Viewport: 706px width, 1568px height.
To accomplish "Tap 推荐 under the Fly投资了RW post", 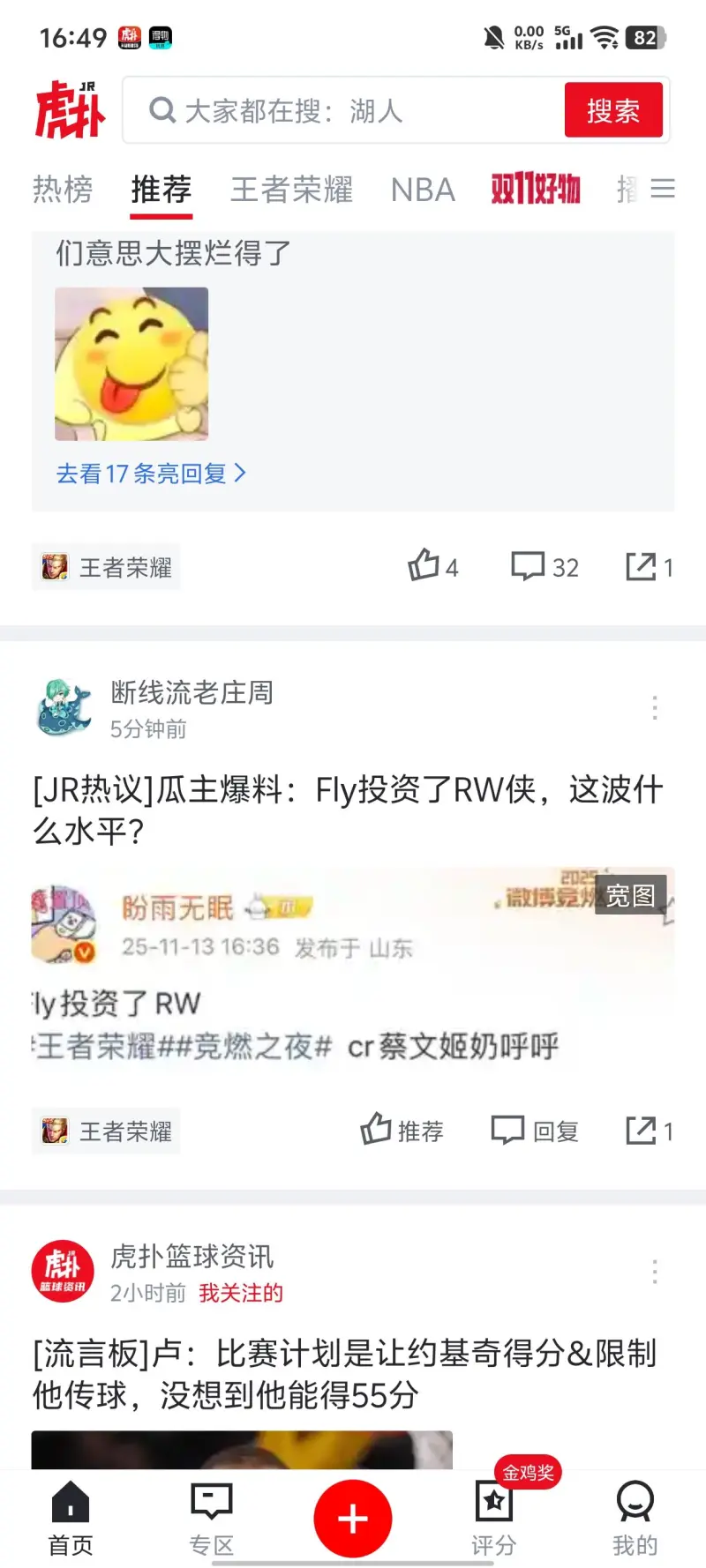I will (402, 1131).
